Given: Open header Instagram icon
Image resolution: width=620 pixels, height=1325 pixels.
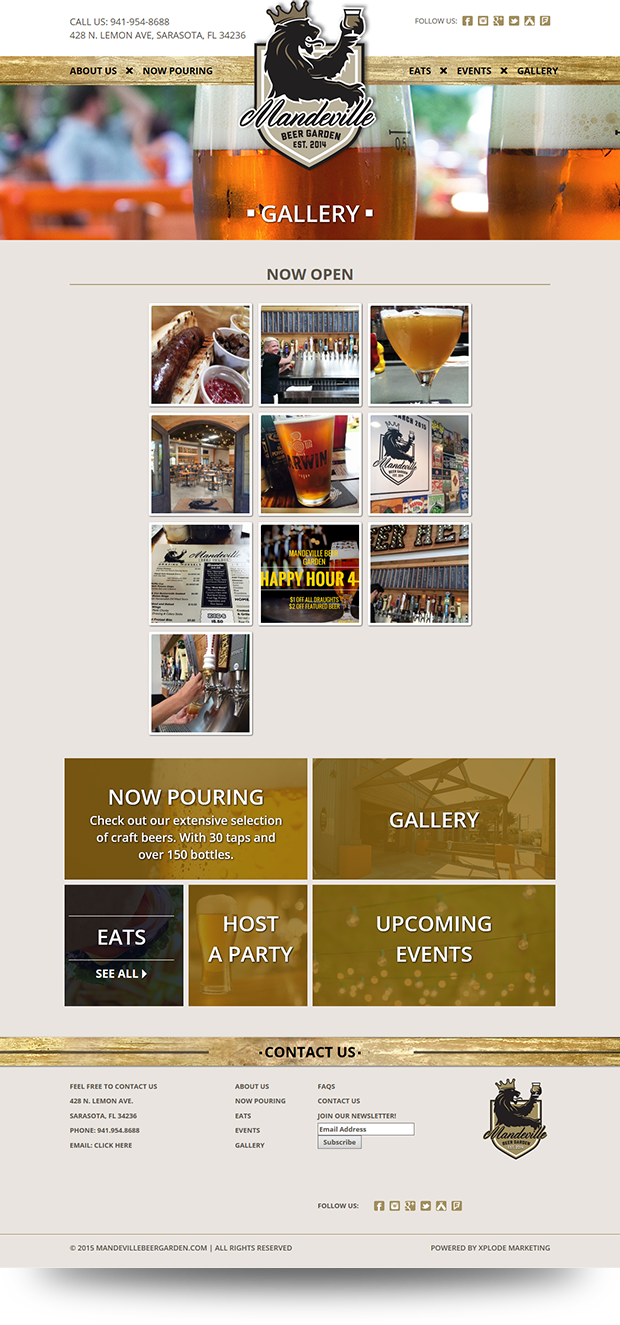Looking at the screenshot, I should tap(483, 21).
